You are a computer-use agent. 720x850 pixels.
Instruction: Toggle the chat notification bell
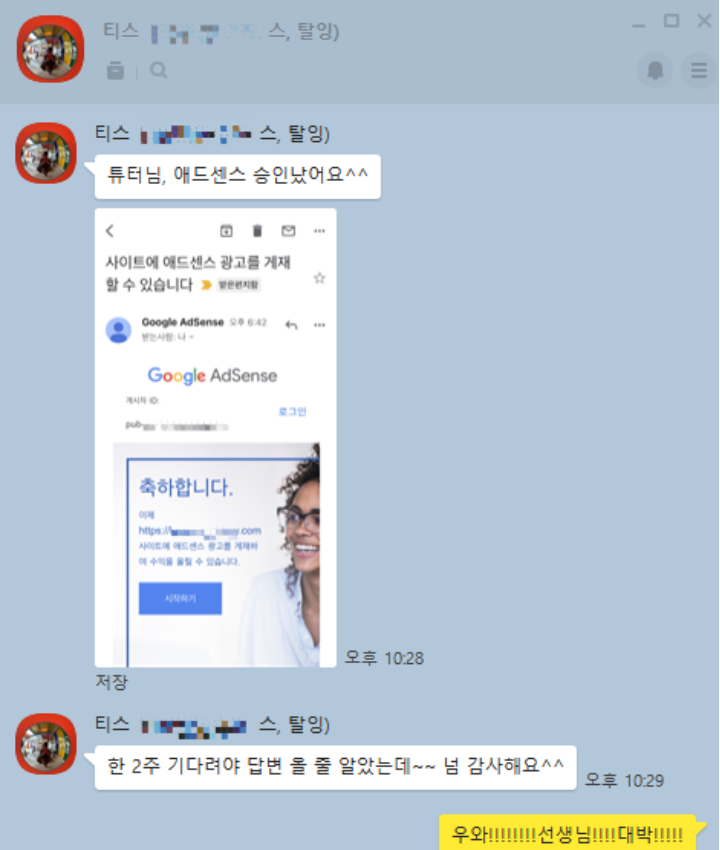655,70
